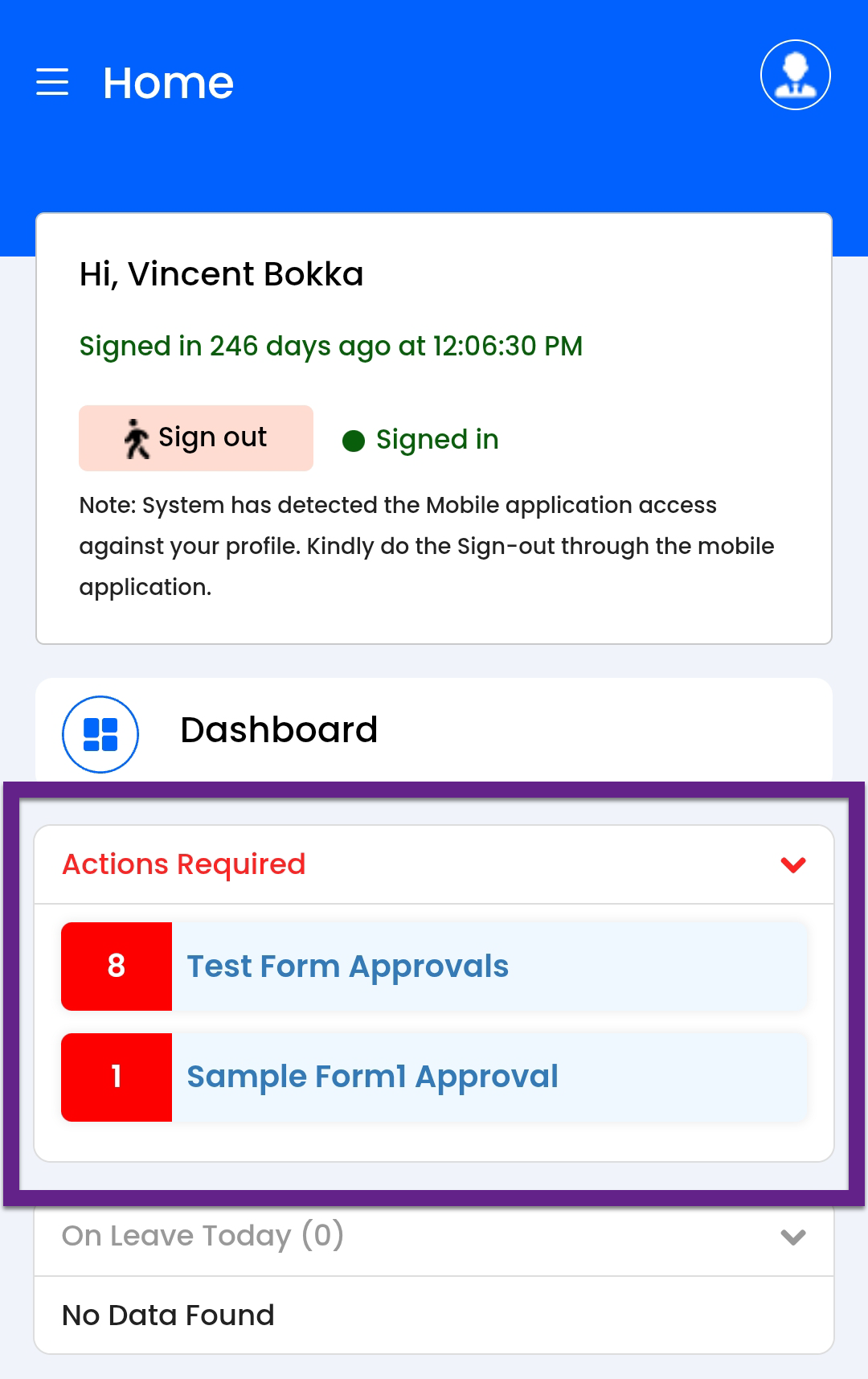868x1379 pixels.
Task: Collapse the Actions Required section
Action: [792, 865]
